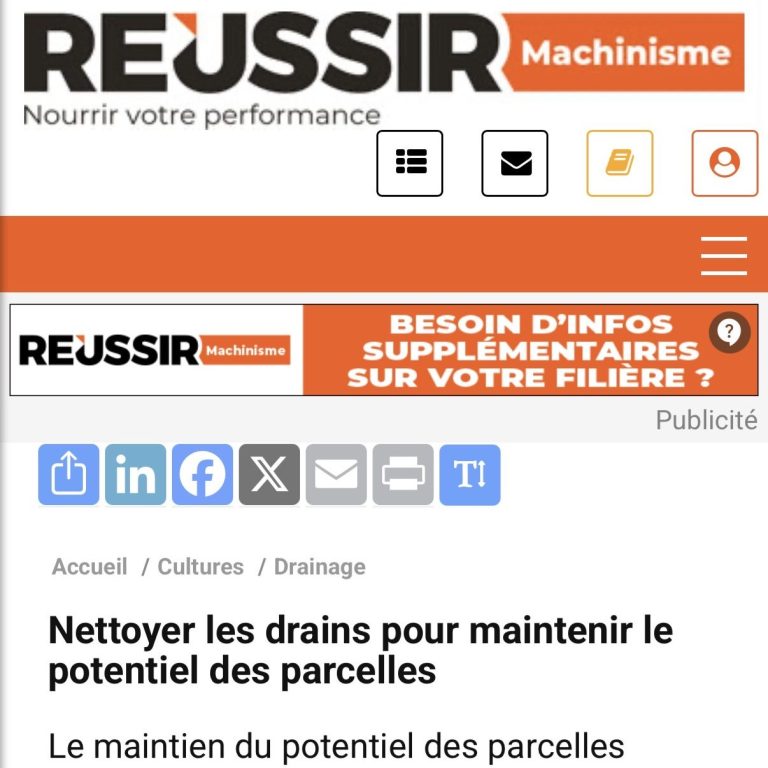This screenshot has width=768, height=768.
Task: Open the yellow book icon
Action: point(620,163)
